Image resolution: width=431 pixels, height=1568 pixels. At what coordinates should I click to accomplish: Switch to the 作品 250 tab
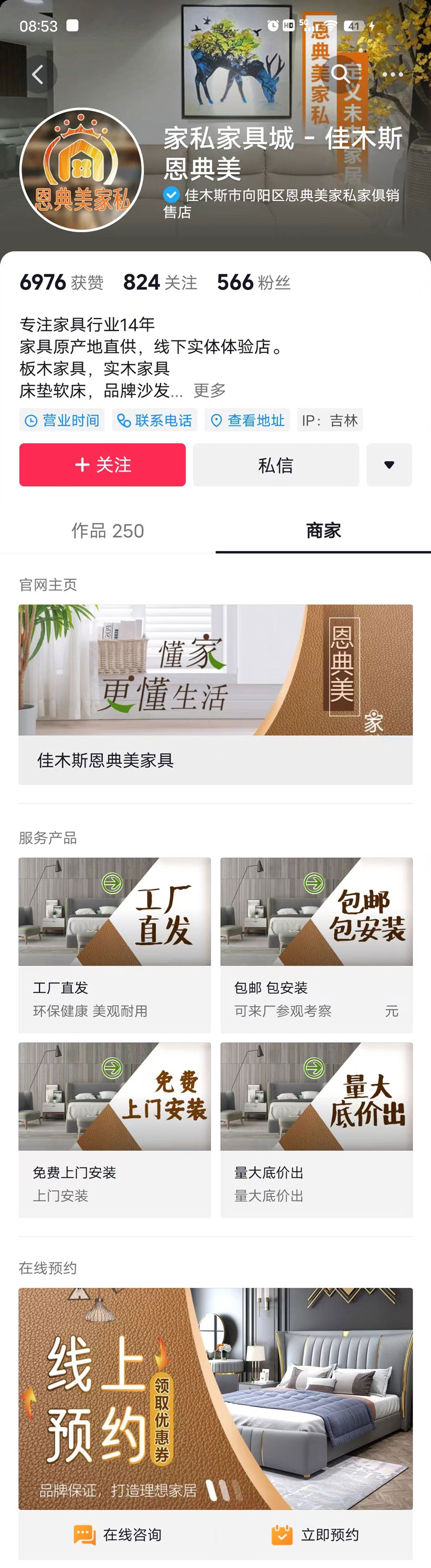tap(108, 530)
